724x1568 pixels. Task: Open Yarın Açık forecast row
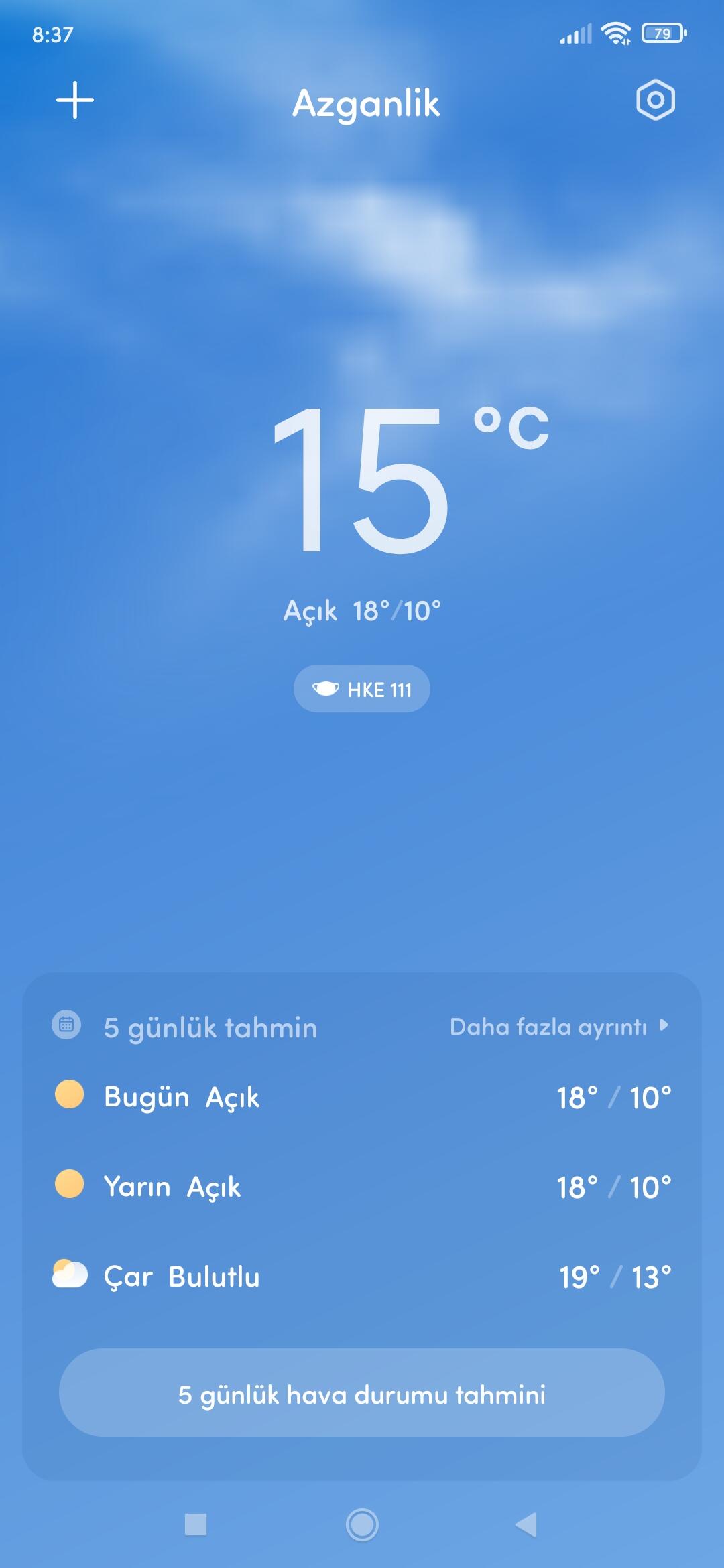362,1187
